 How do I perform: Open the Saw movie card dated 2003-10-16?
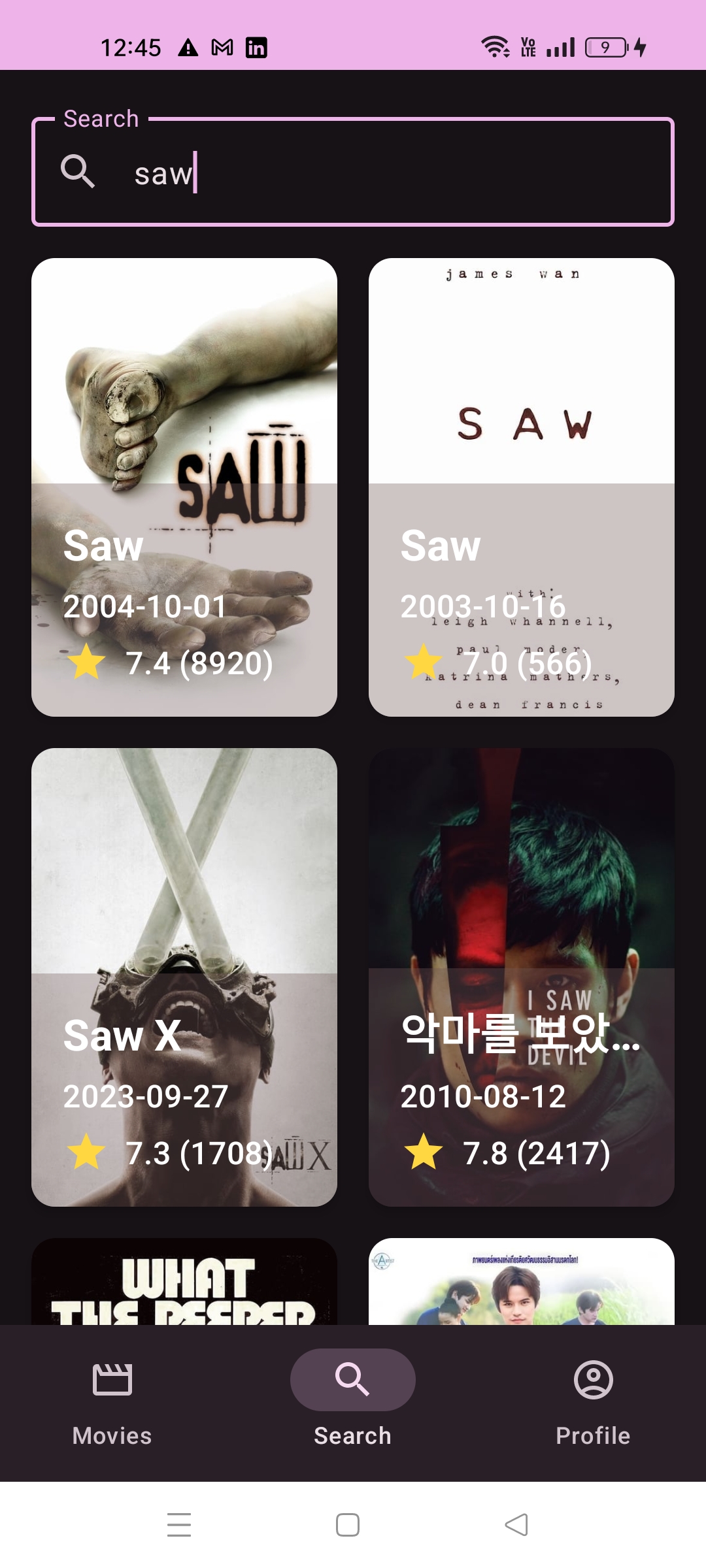[x=521, y=487]
